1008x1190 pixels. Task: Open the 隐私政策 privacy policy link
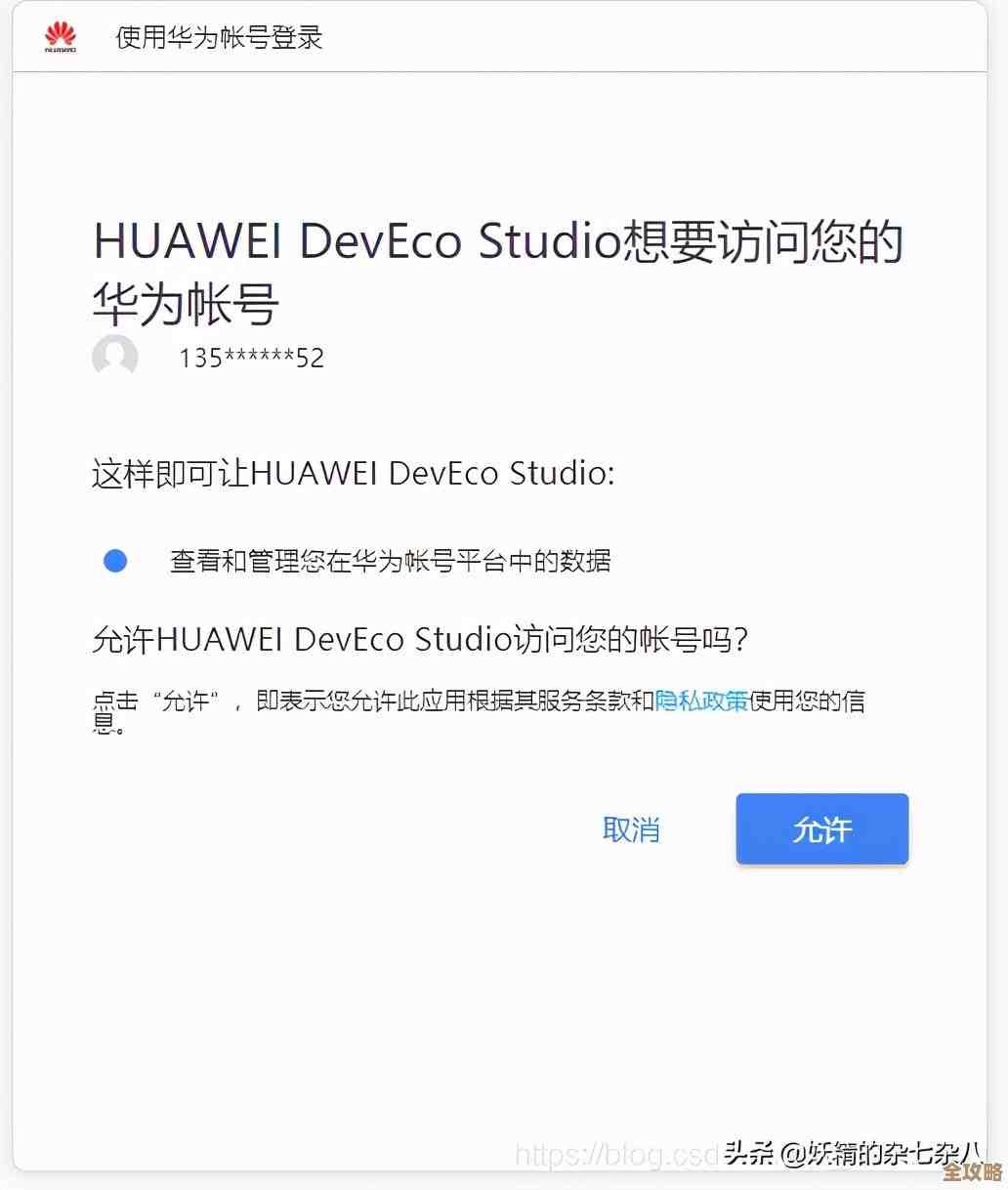[x=701, y=701]
